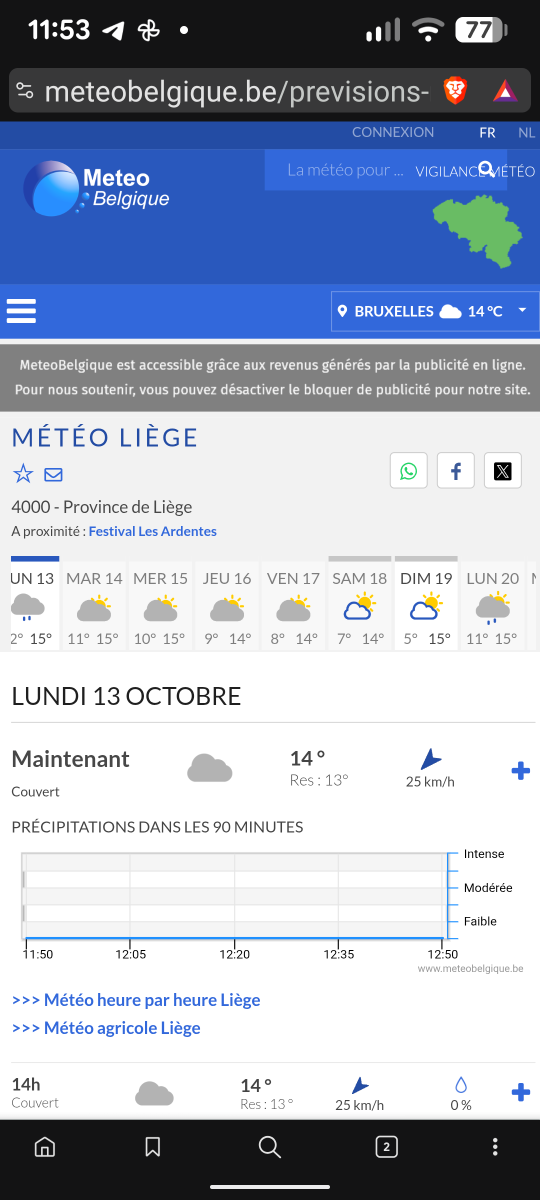Select the JEU 16 forecast day
The width and height of the screenshot is (540, 1200).
pos(228,606)
